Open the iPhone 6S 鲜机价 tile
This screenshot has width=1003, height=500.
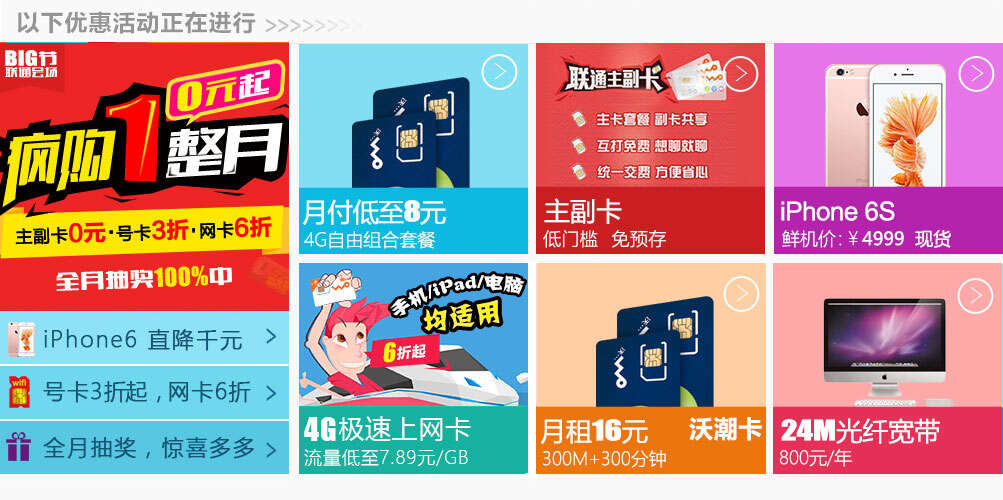point(887,148)
